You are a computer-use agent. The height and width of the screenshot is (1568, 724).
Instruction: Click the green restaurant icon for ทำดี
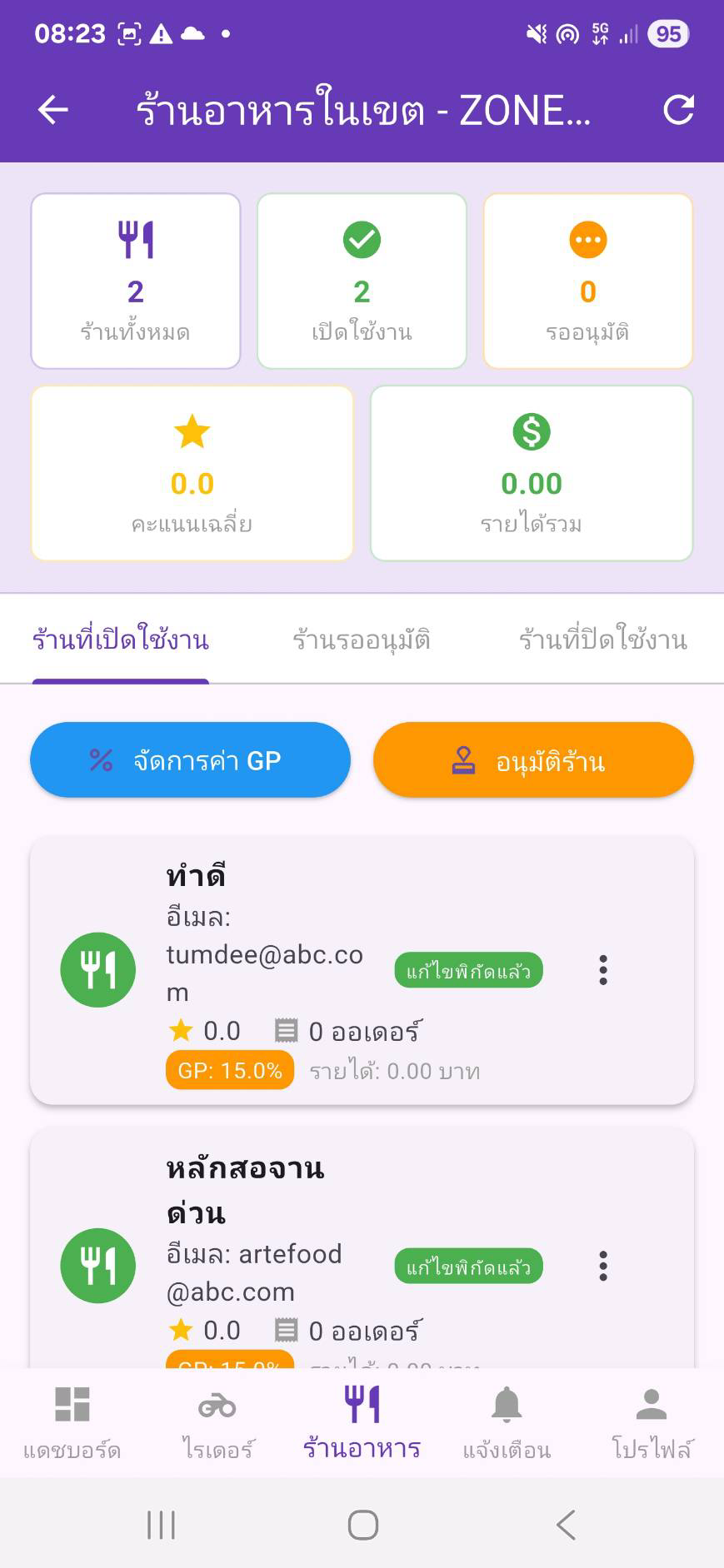97,969
